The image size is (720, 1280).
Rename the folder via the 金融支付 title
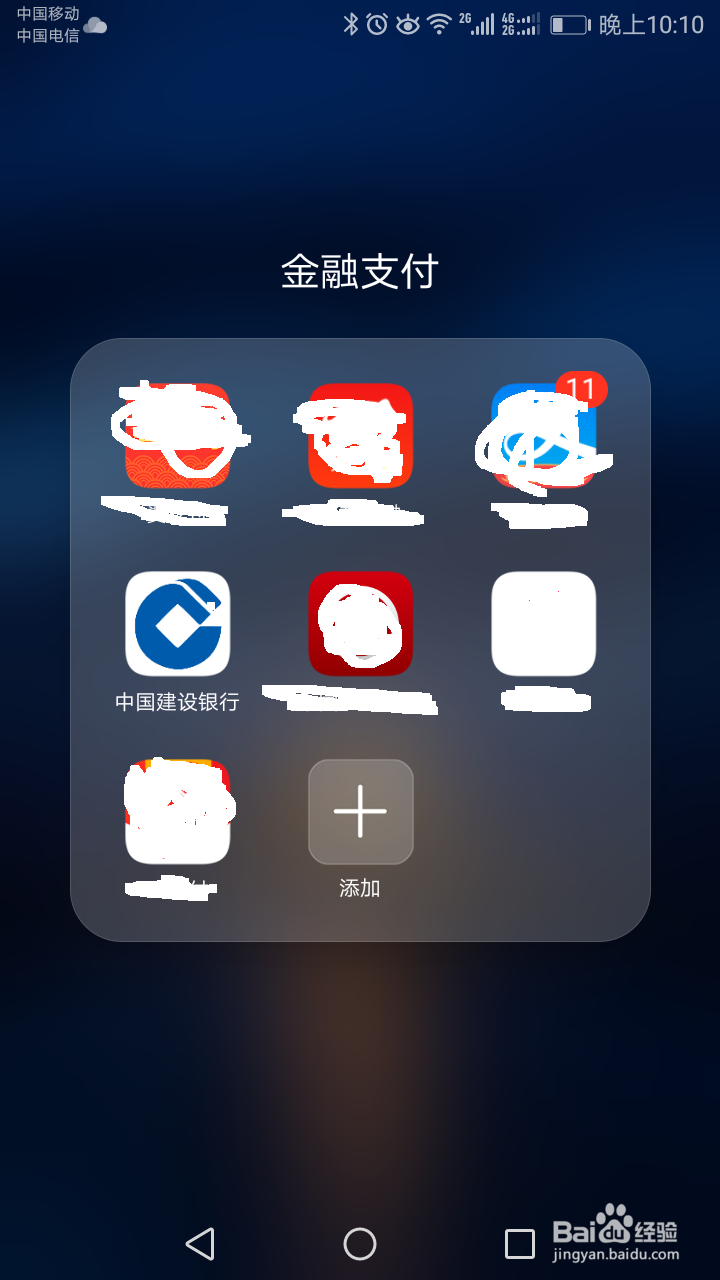pos(360,271)
